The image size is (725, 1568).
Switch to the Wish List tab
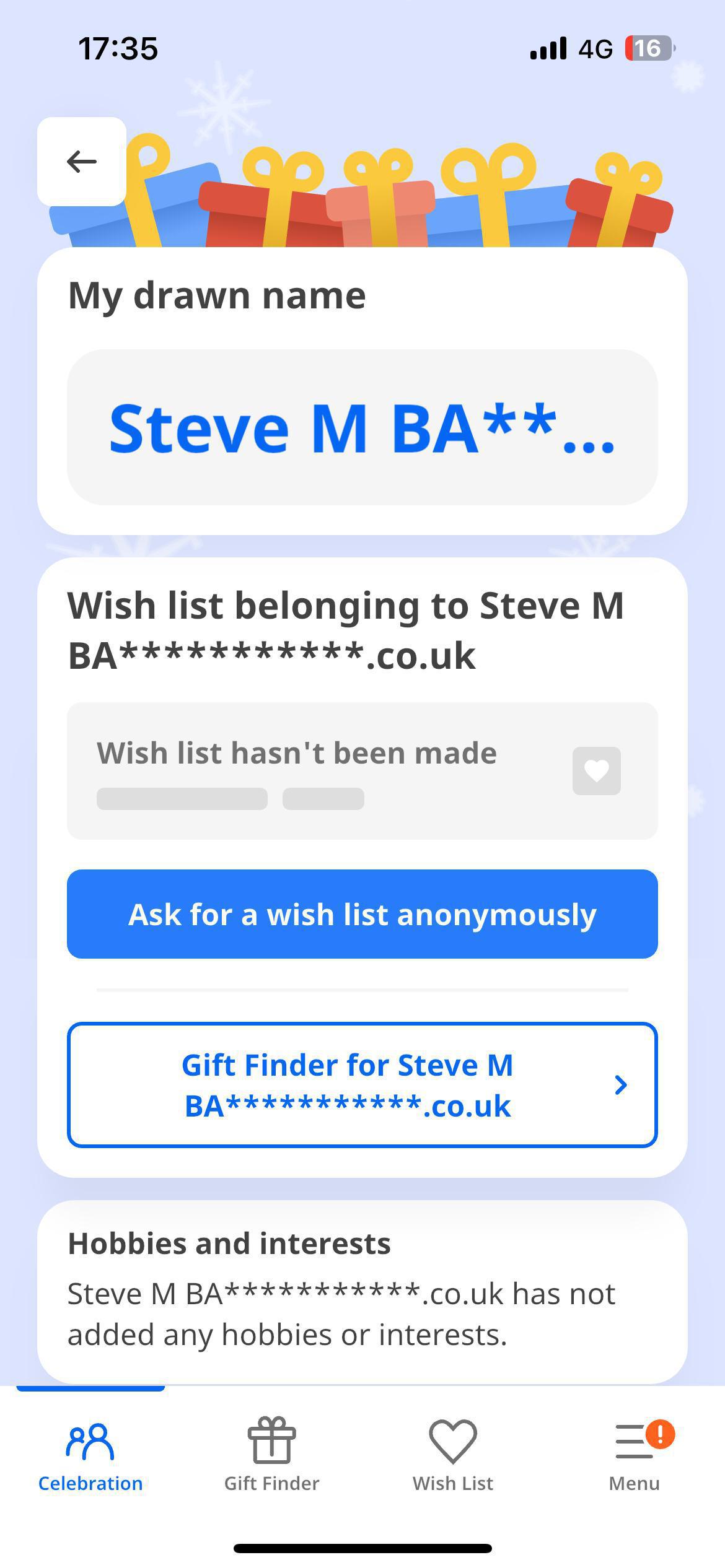coord(453,1455)
